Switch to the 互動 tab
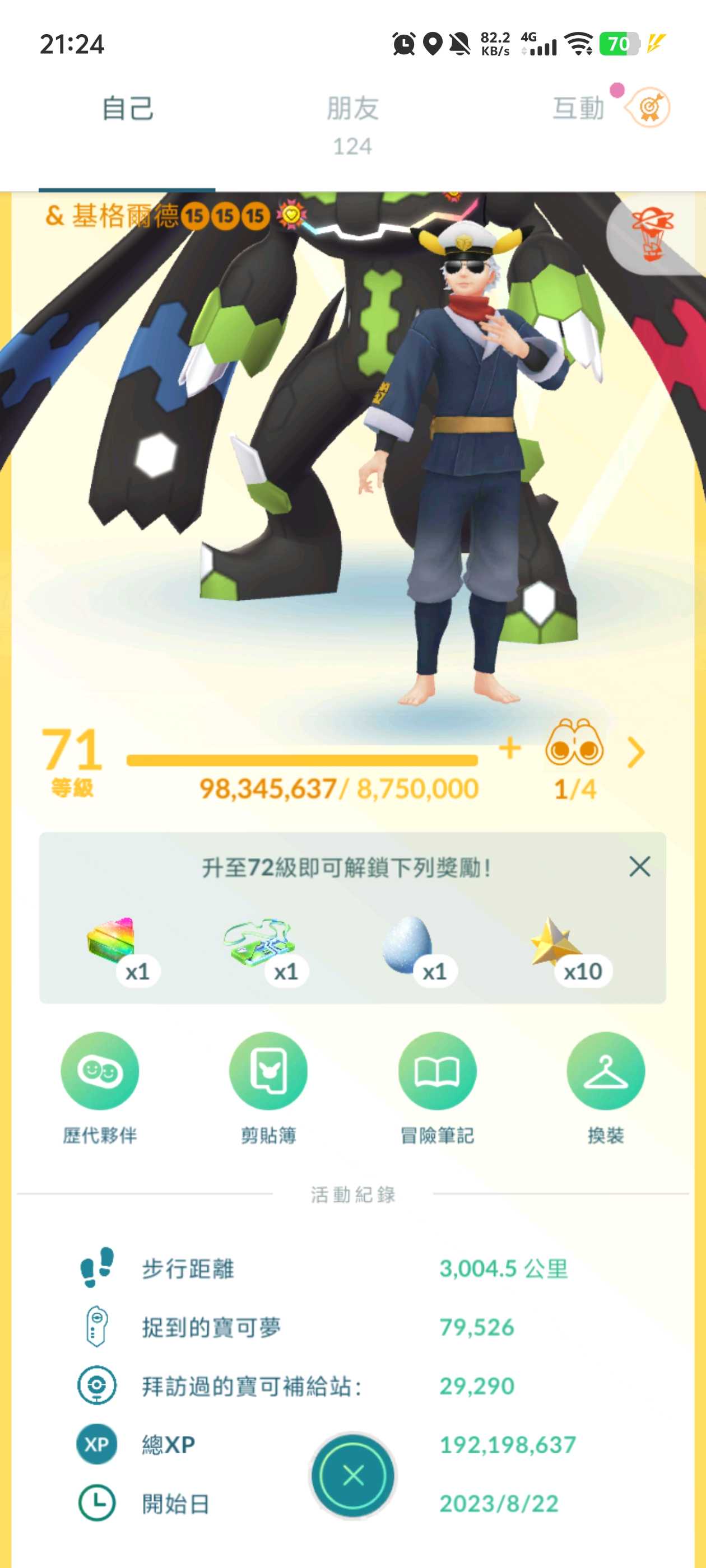The image size is (706, 1568). coord(578,109)
